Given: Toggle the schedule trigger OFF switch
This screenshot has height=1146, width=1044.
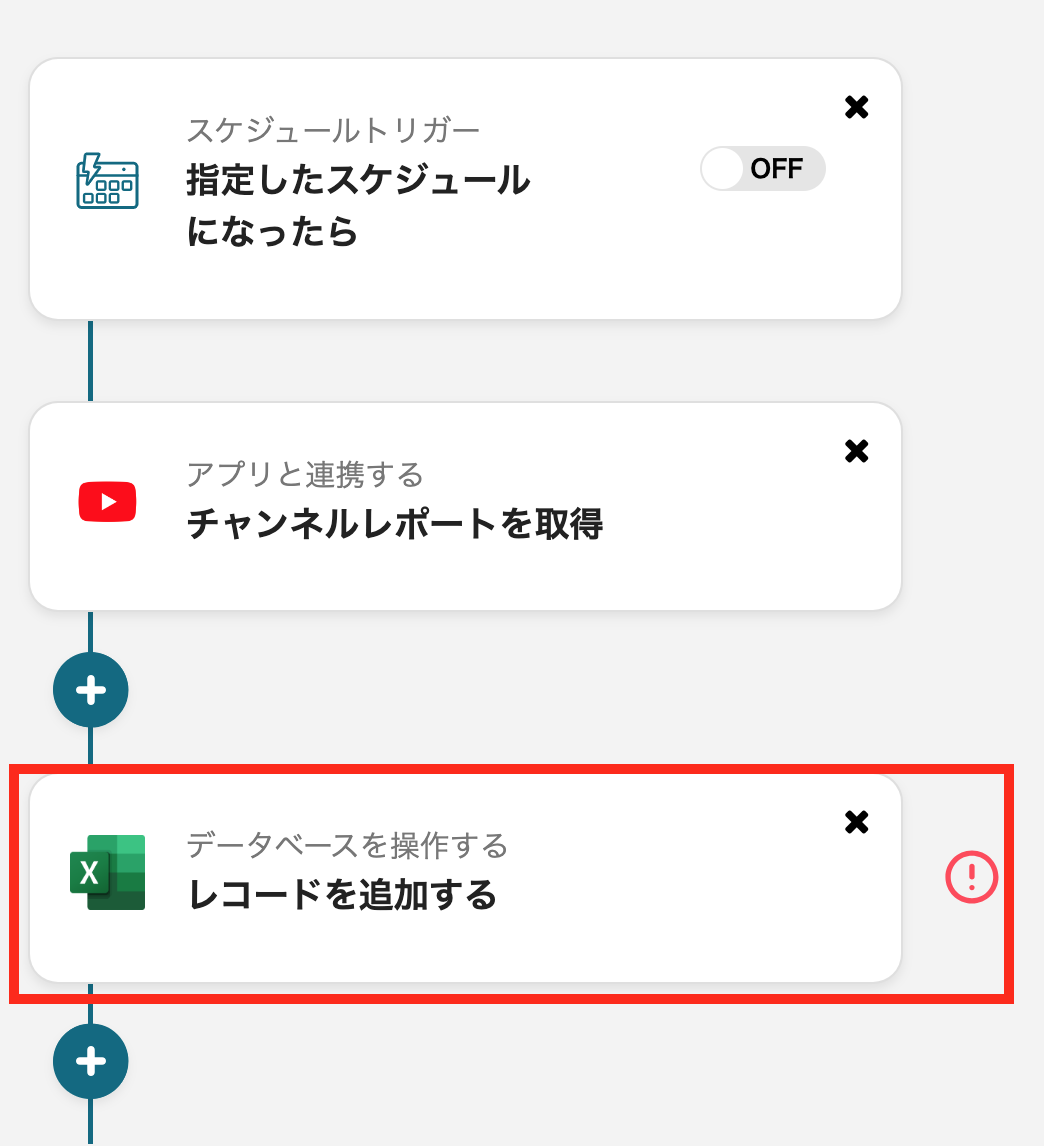Looking at the screenshot, I should [x=763, y=168].
